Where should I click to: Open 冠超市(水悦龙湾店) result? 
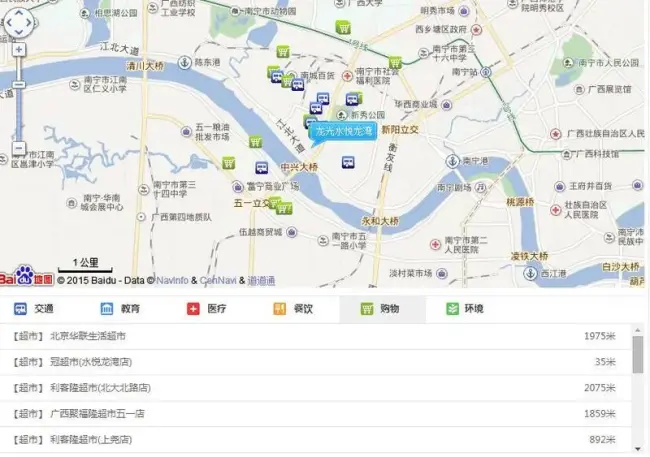tap(91, 361)
